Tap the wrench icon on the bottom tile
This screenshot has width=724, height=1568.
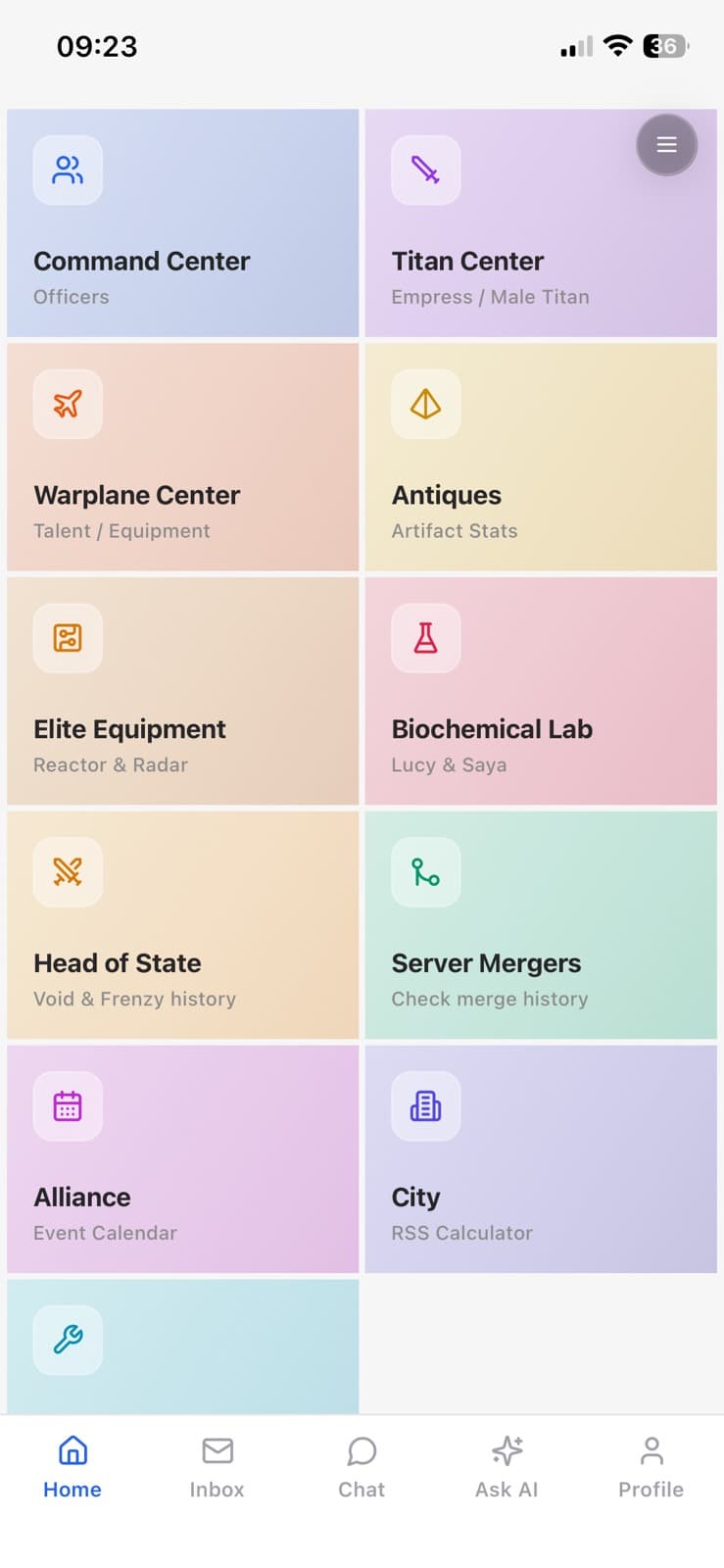click(x=68, y=1340)
